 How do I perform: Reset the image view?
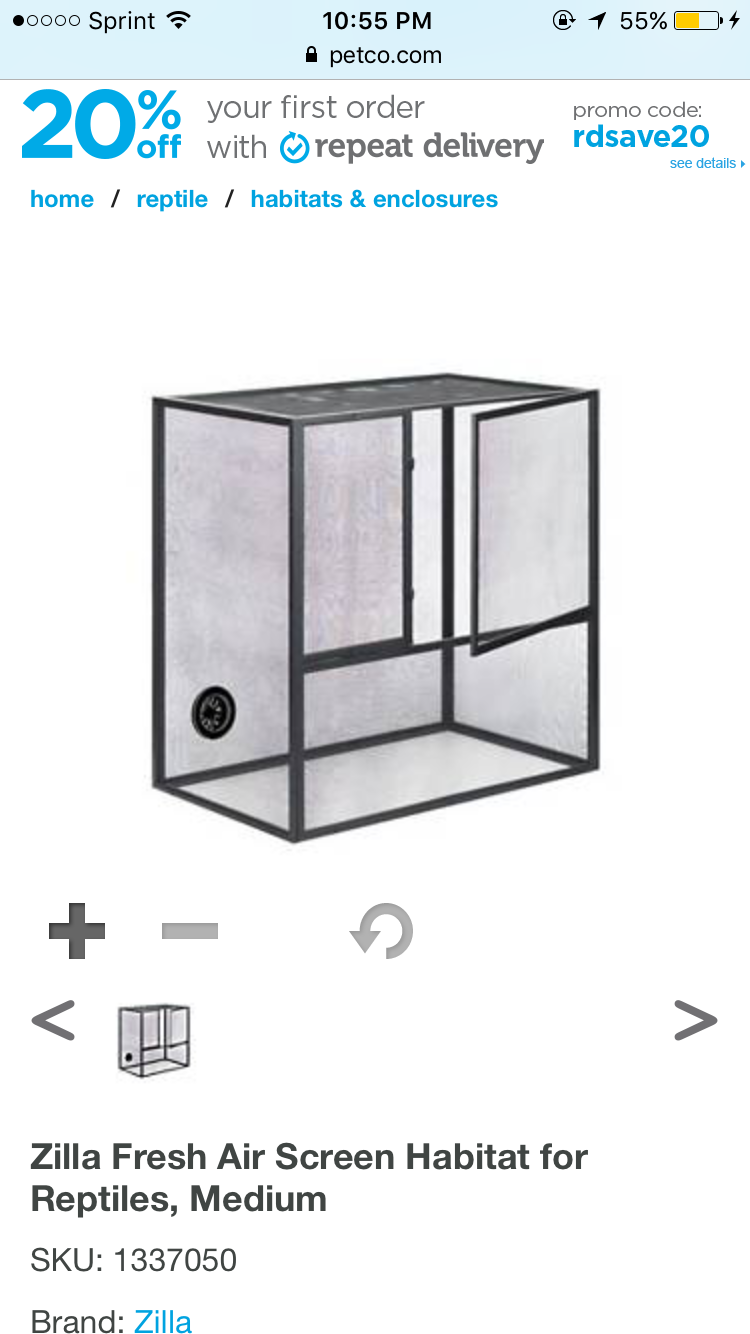click(x=382, y=931)
